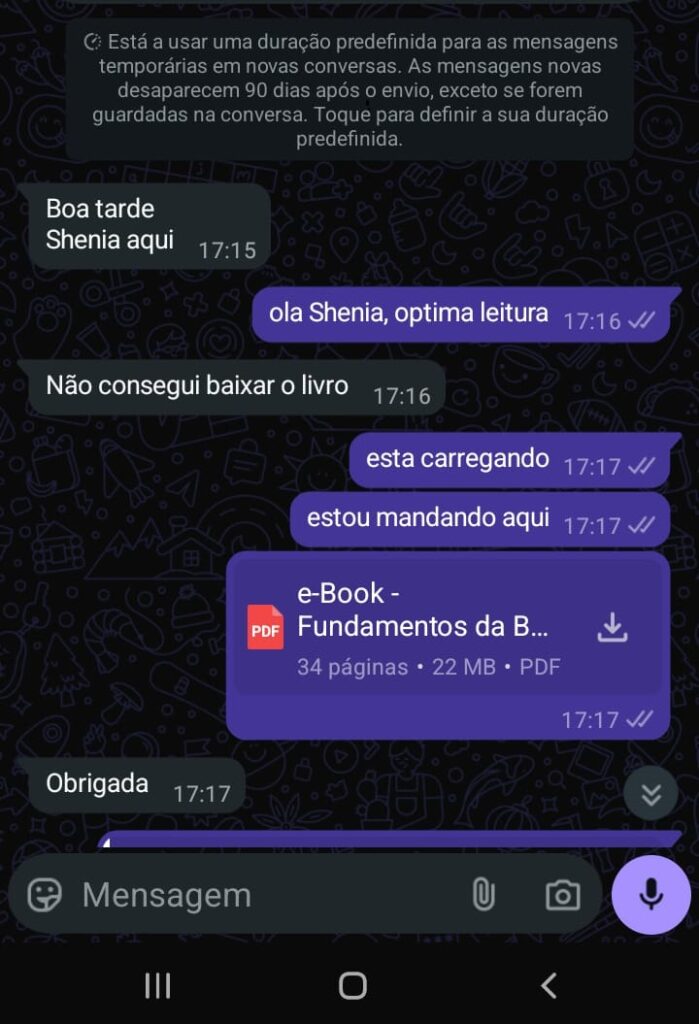Open the emoji picker
Viewport: 699px width, 1024px height.
pos(44,895)
